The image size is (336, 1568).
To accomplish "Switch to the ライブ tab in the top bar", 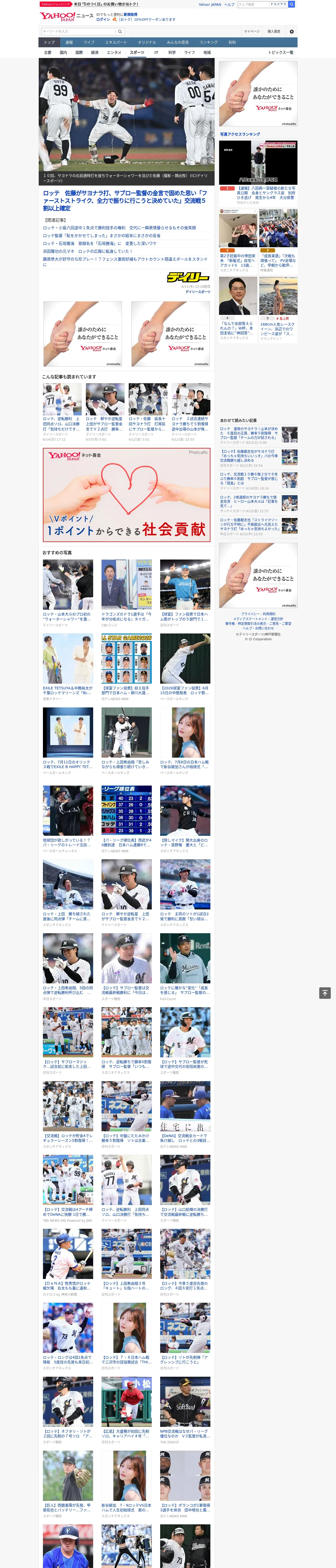I will pyautogui.click(x=89, y=43).
